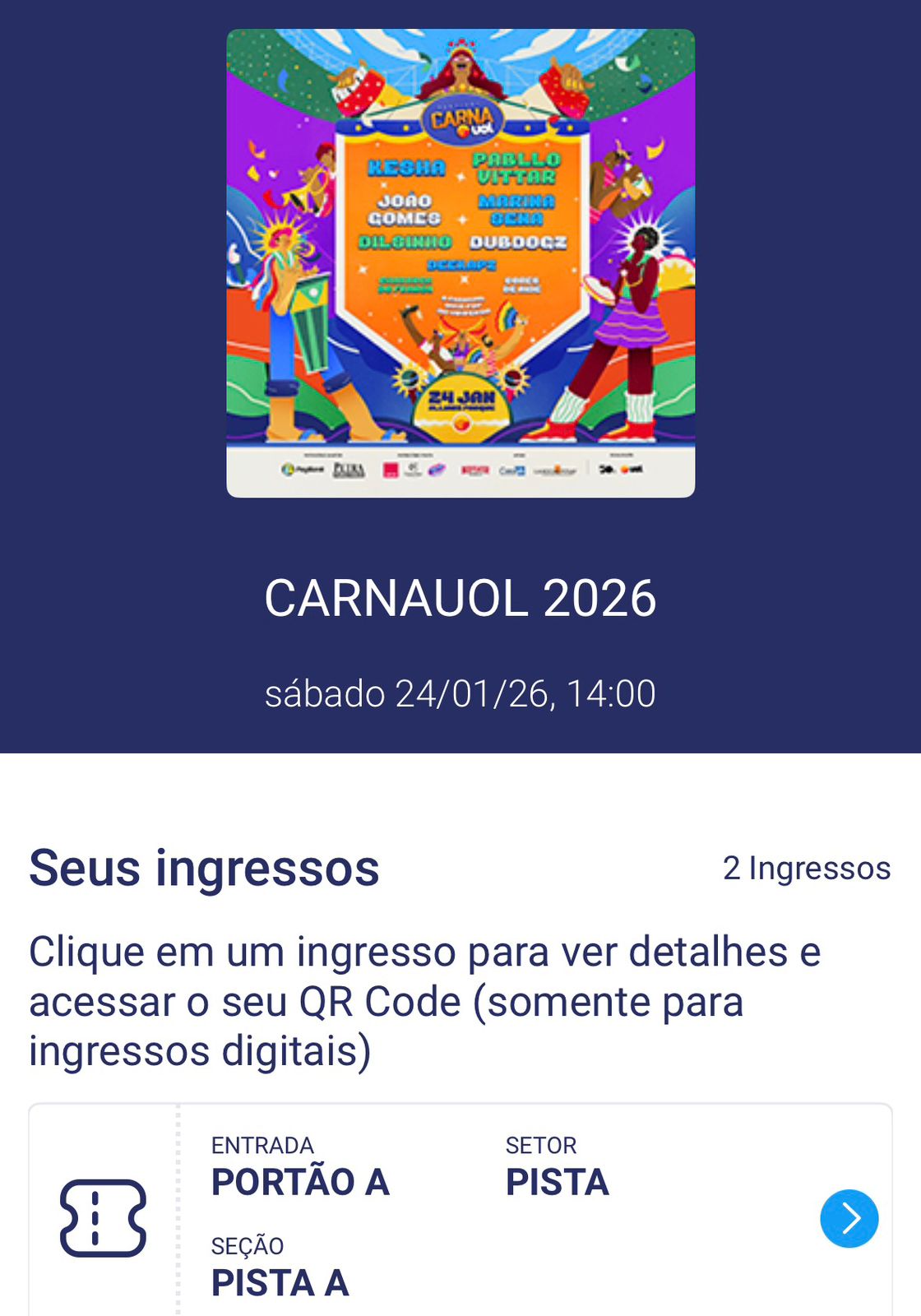921x1316 pixels.
Task: Click the 24 JAN badge on the poster
Action: 460,401
